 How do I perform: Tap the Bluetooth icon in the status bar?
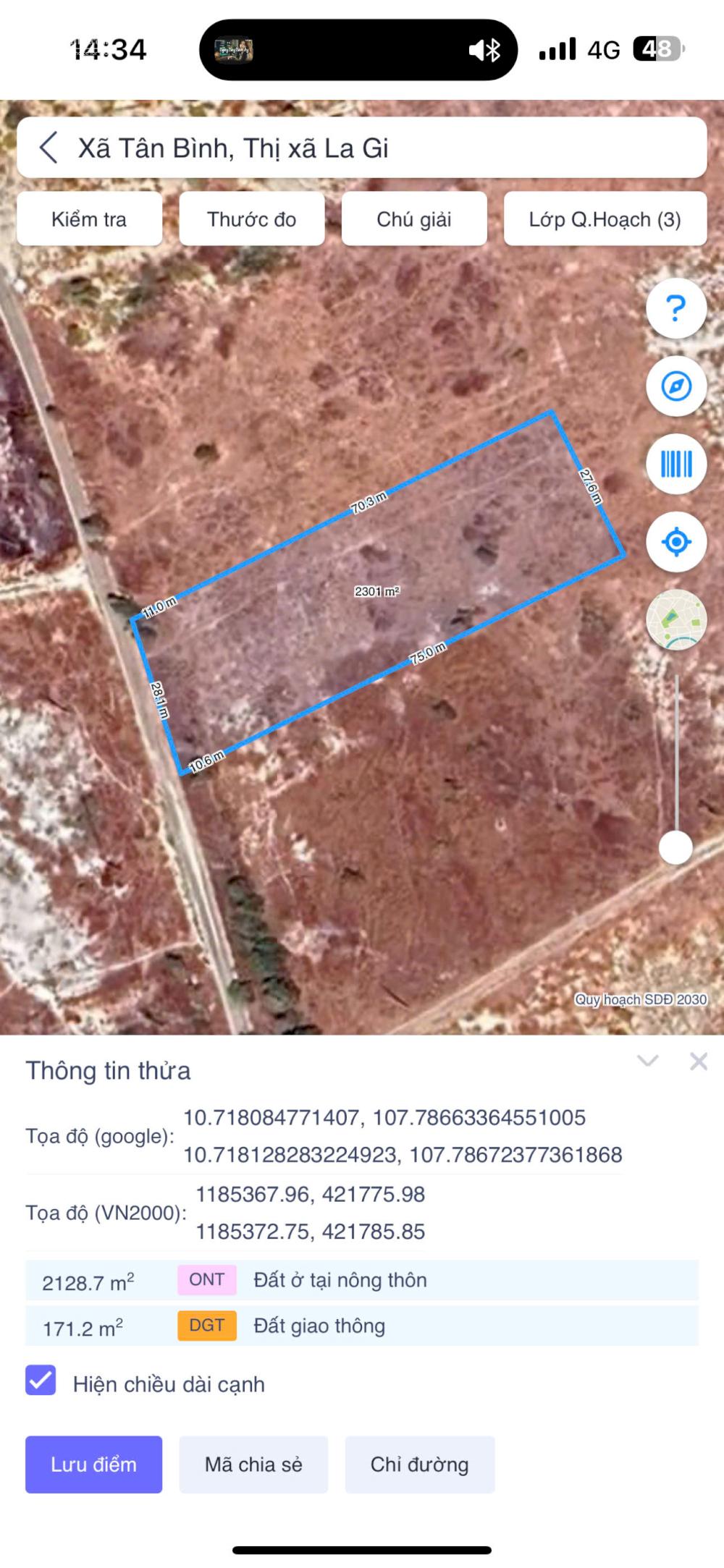(494, 51)
